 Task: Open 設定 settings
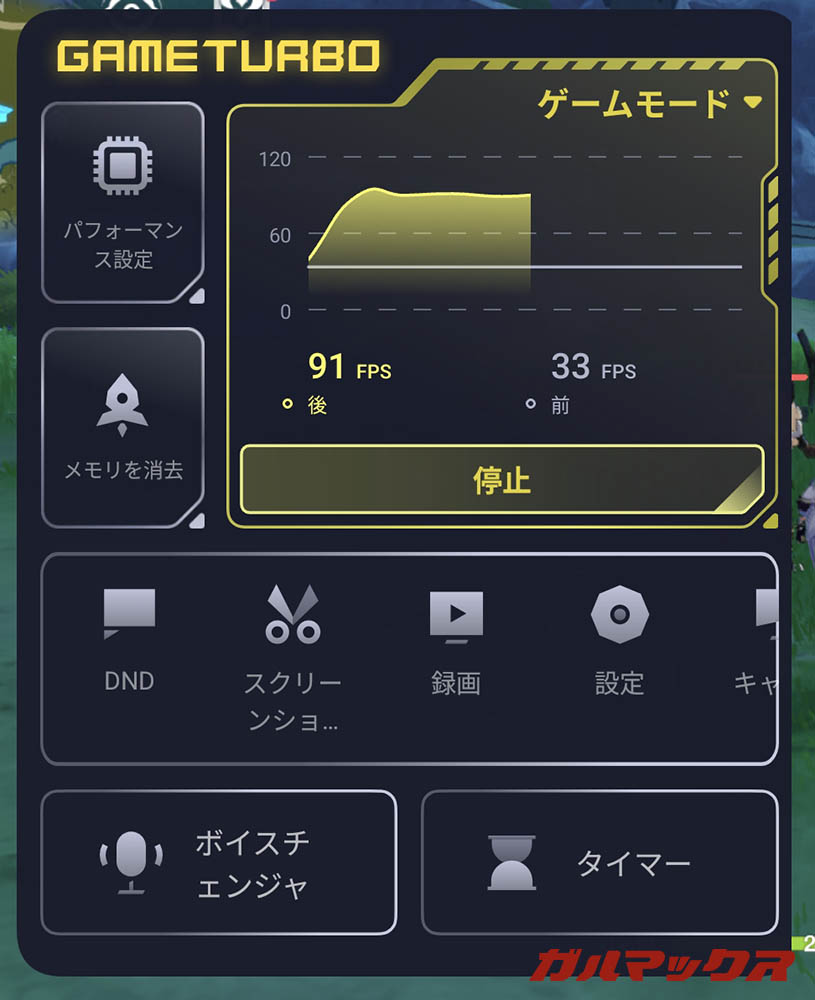pyautogui.click(x=619, y=640)
